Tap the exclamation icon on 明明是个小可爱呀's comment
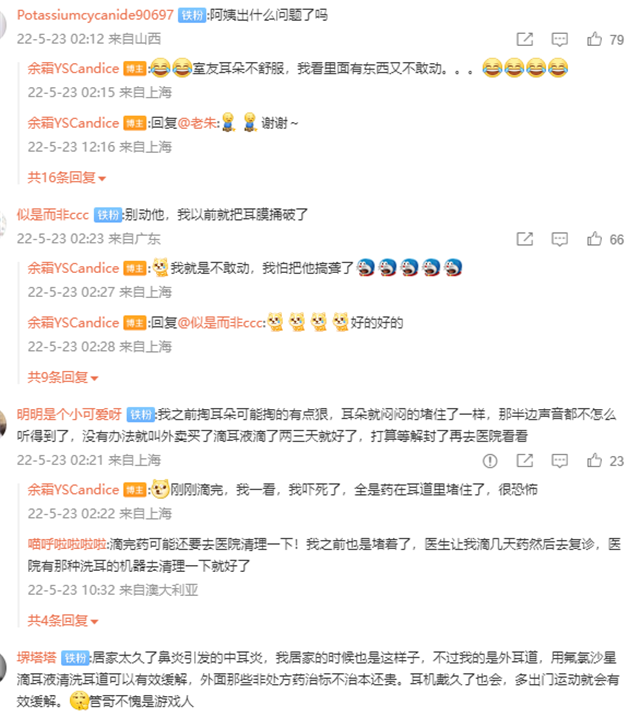This screenshot has height=717, width=640. point(490,461)
